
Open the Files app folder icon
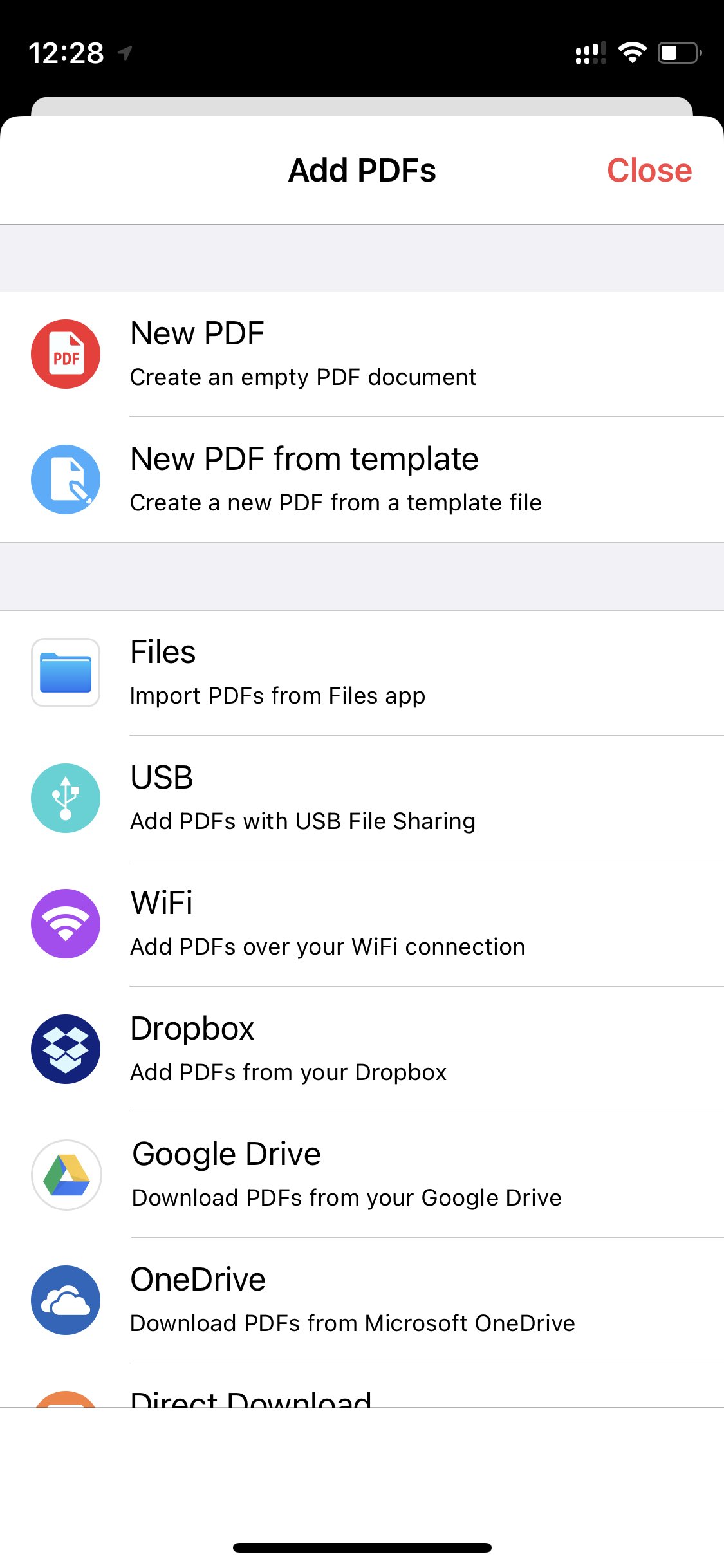click(65, 671)
